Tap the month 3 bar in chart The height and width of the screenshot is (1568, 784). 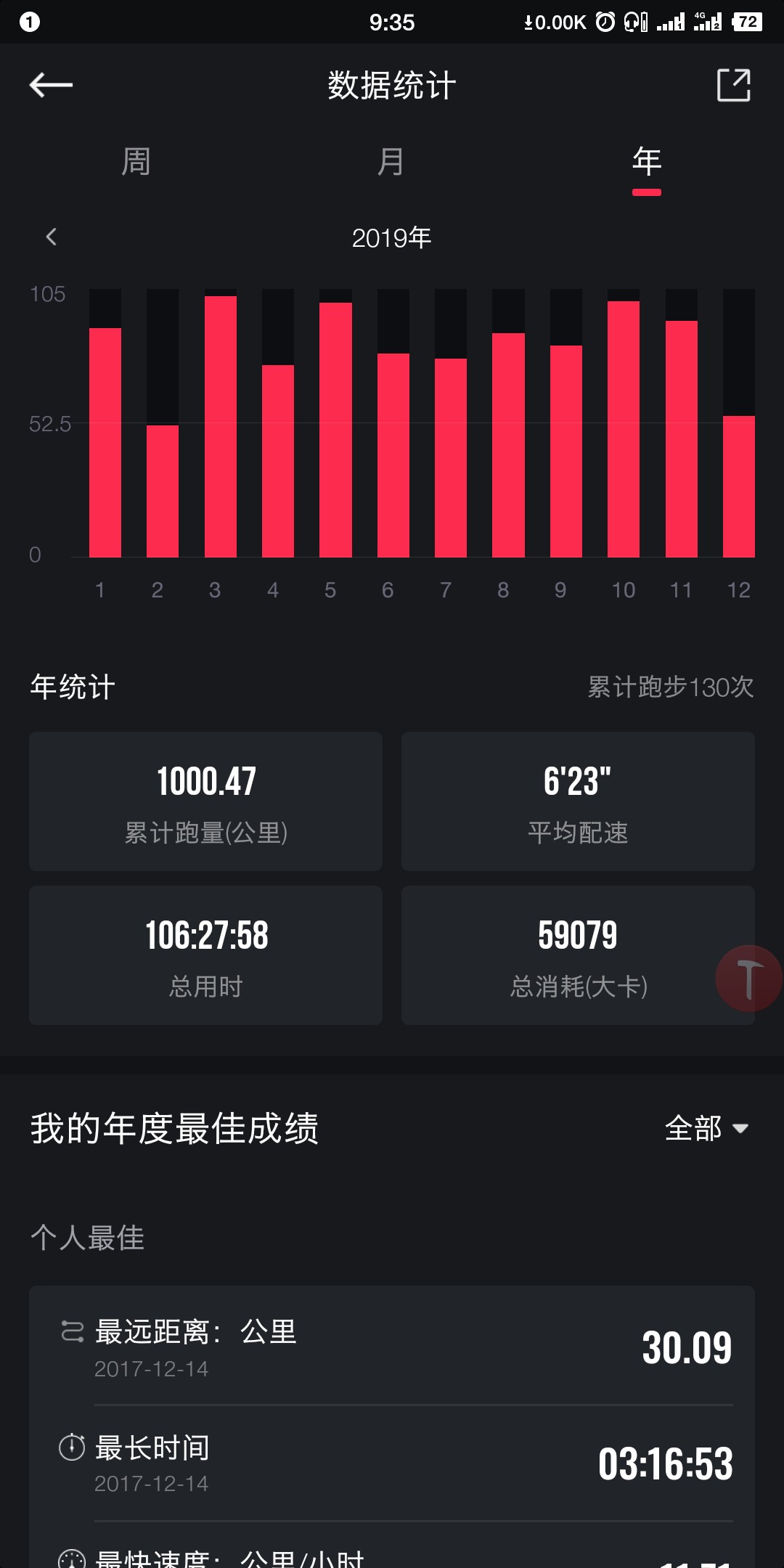click(x=221, y=426)
